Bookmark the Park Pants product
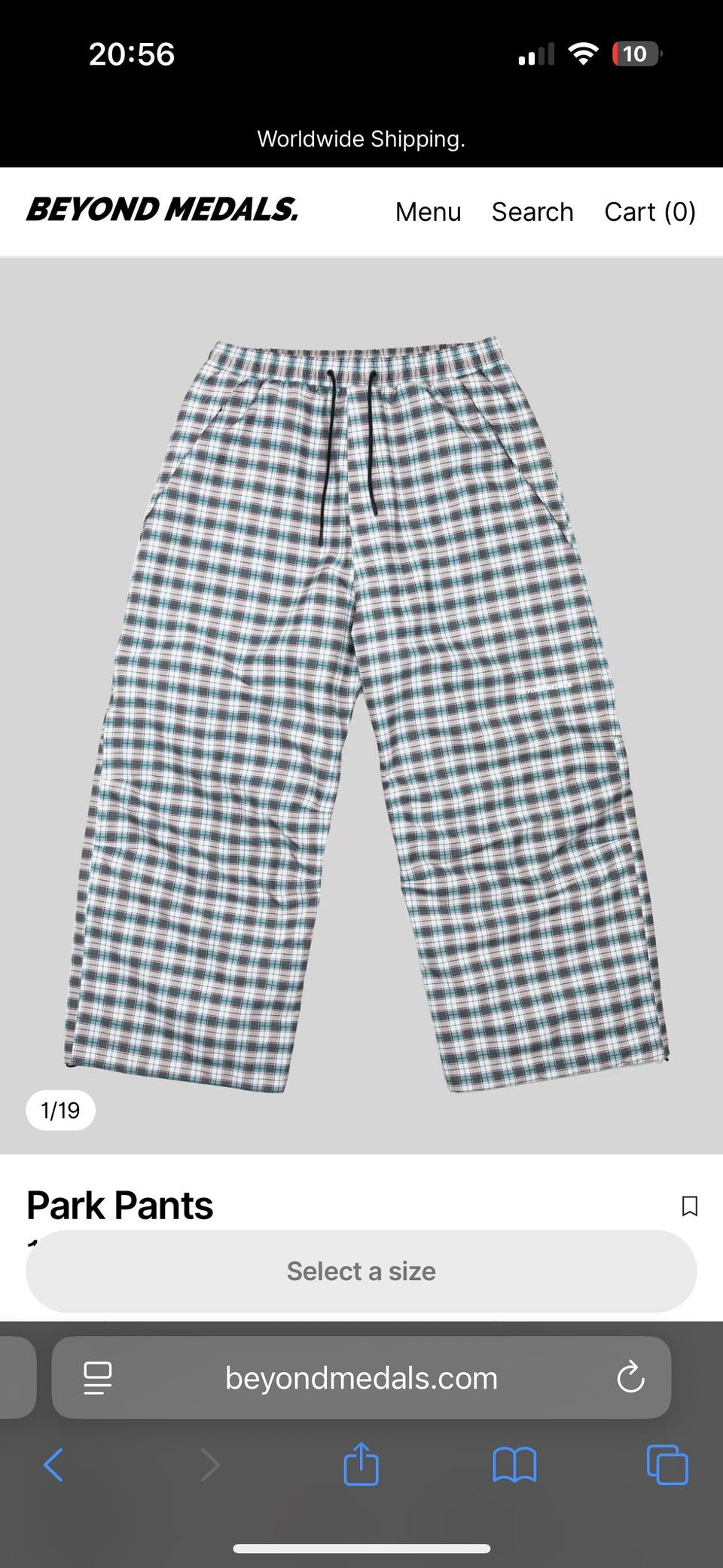 [x=689, y=1206]
